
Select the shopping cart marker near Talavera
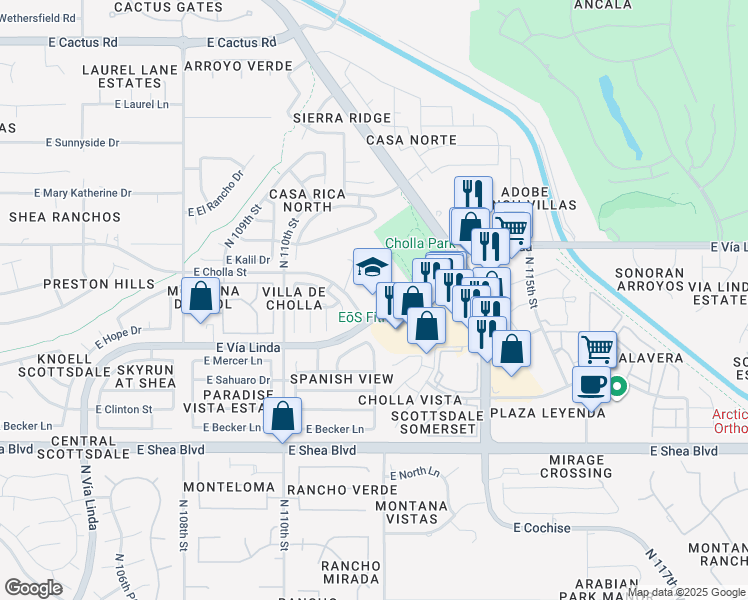[x=598, y=351]
